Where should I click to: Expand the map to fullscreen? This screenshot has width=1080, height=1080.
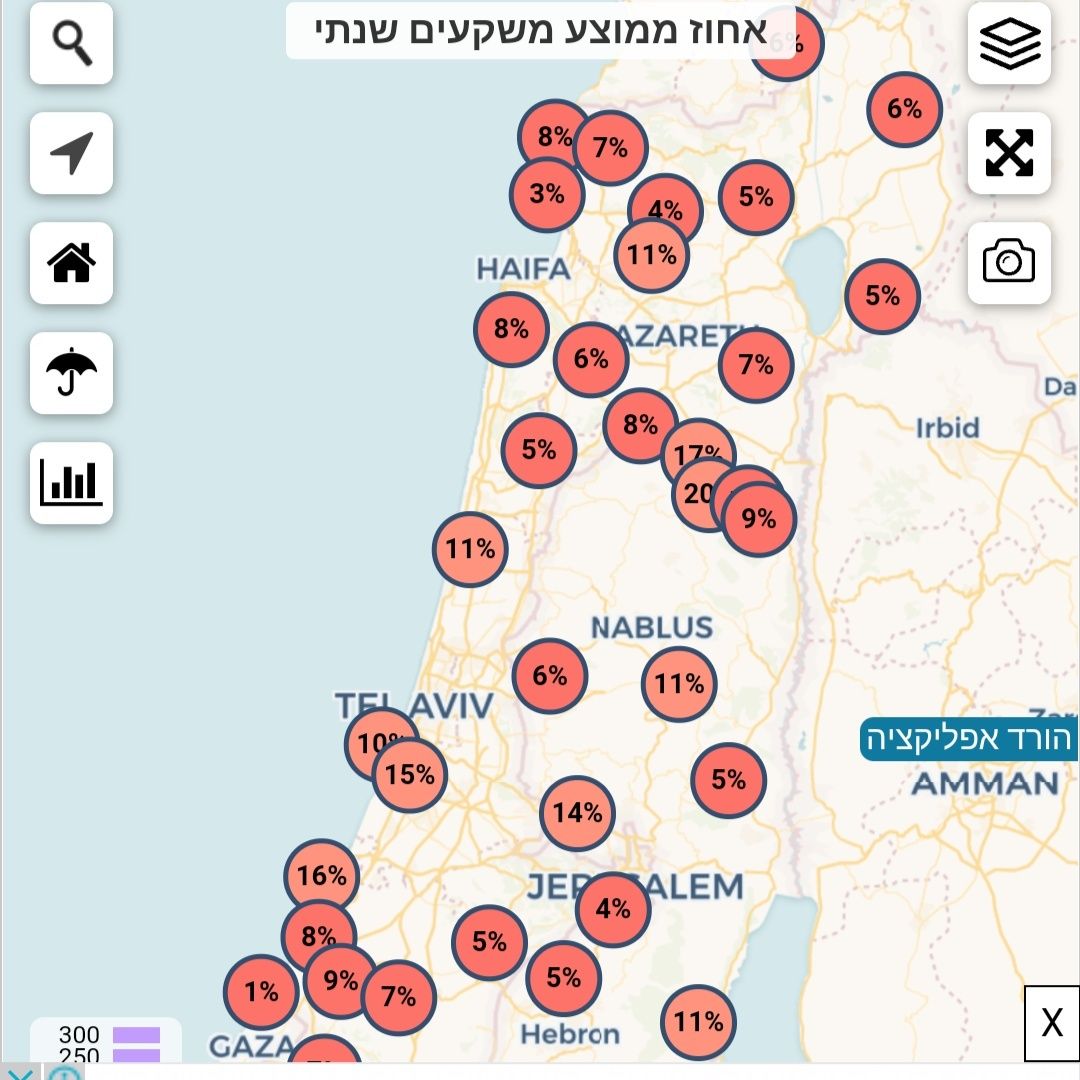1009,153
